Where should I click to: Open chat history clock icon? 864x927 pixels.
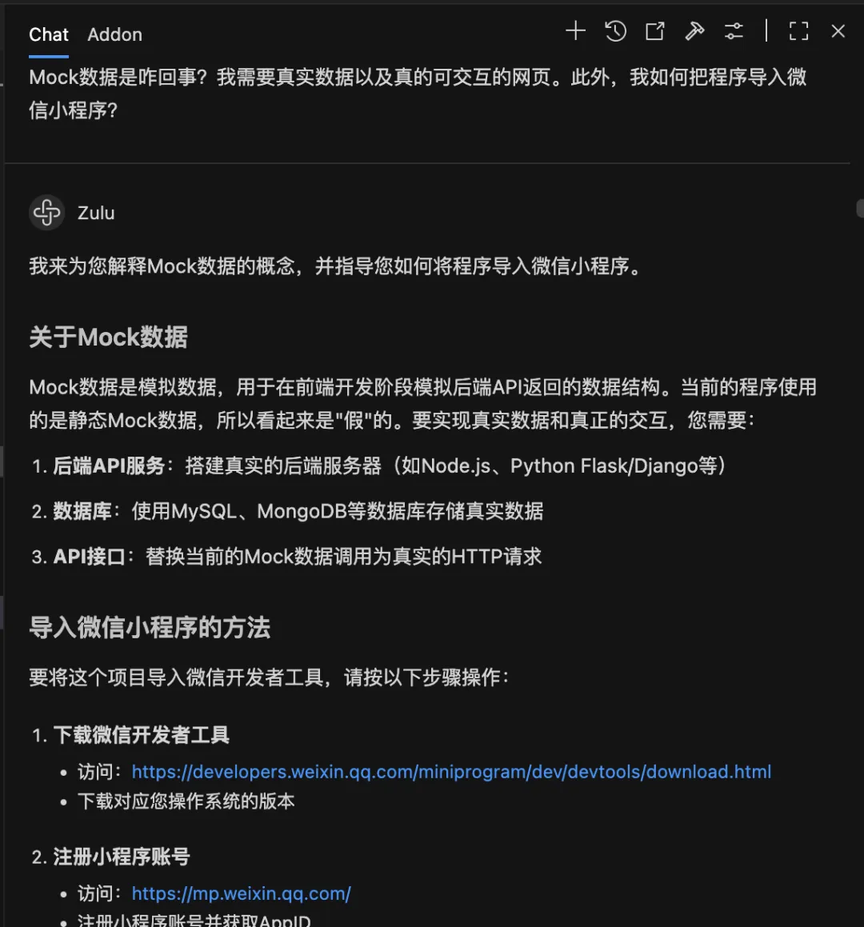click(x=615, y=31)
